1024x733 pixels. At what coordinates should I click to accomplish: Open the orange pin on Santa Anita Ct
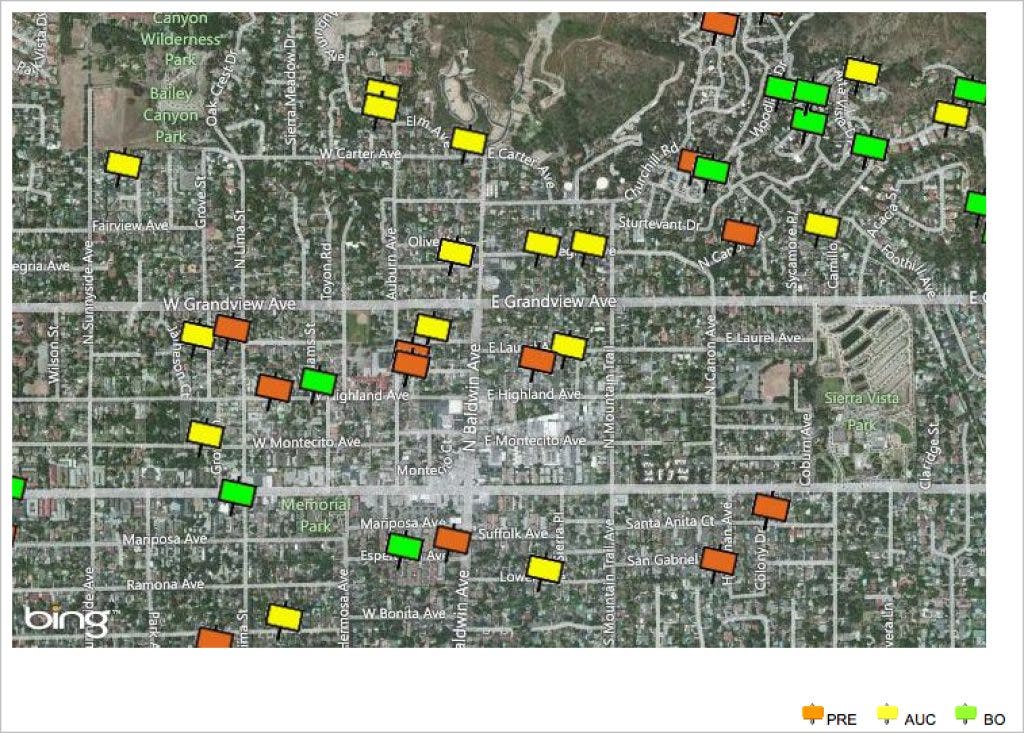click(770, 507)
